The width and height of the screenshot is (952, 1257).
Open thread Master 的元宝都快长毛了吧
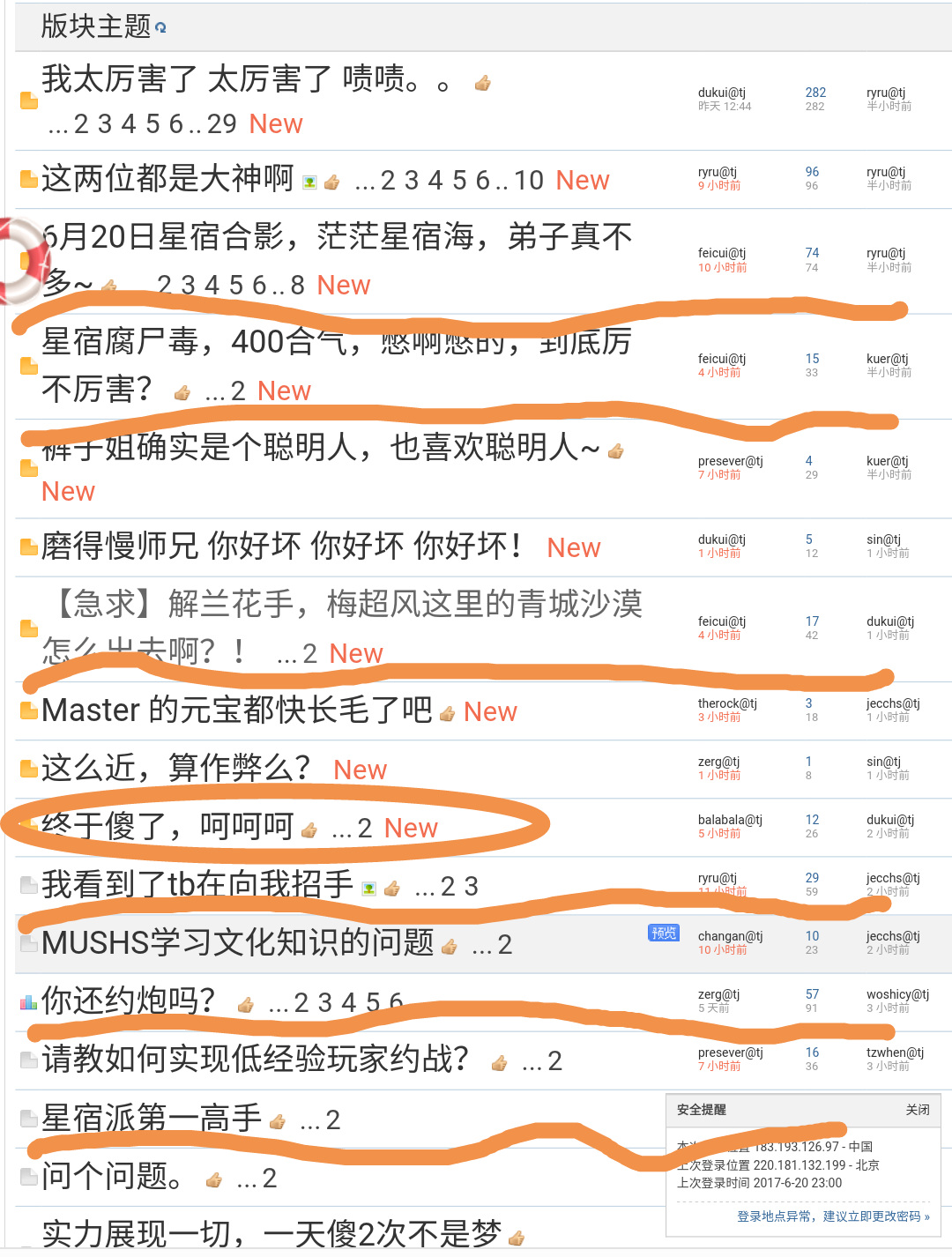pyautogui.click(x=236, y=710)
